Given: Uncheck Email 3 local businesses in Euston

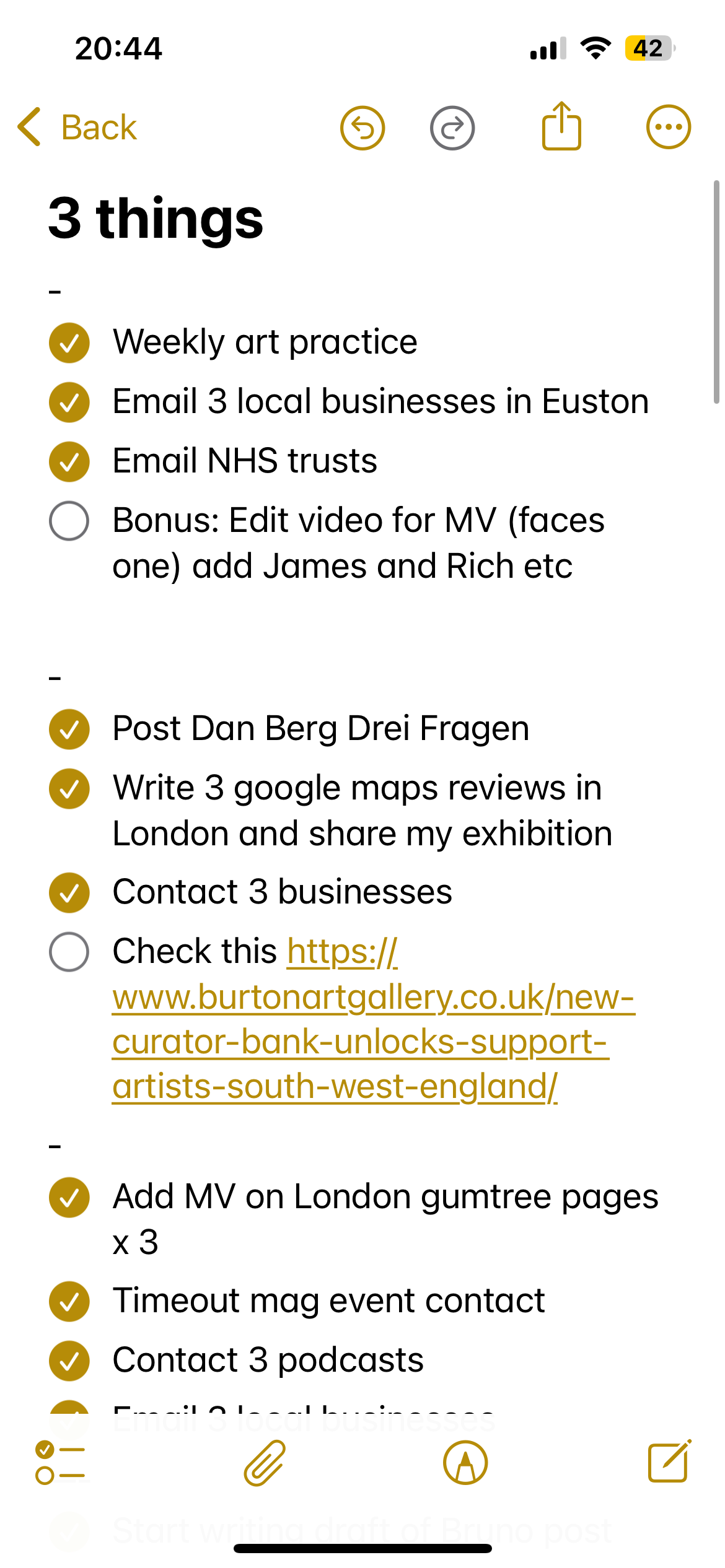Looking at the screenshot, I should (69, 402).
